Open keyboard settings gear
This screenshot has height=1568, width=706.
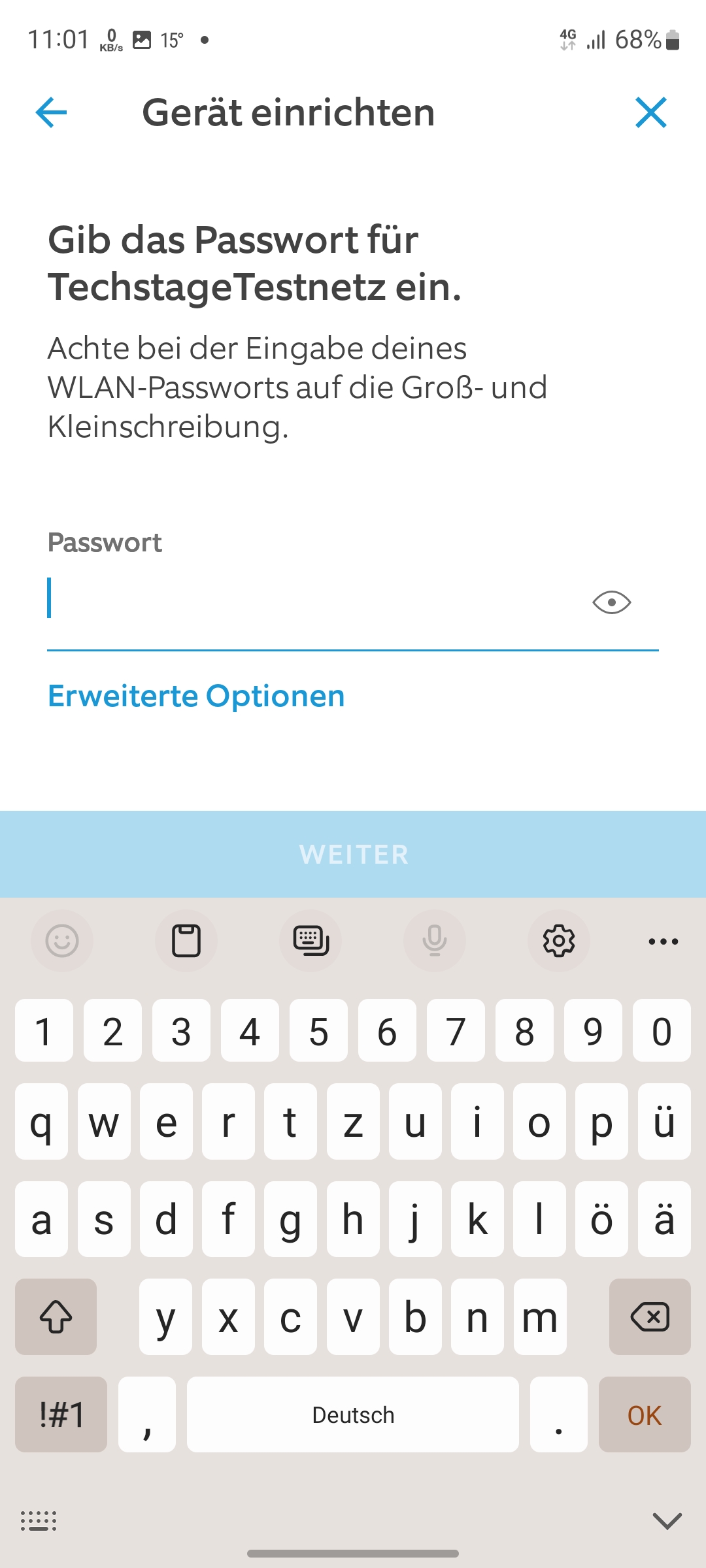559,941
